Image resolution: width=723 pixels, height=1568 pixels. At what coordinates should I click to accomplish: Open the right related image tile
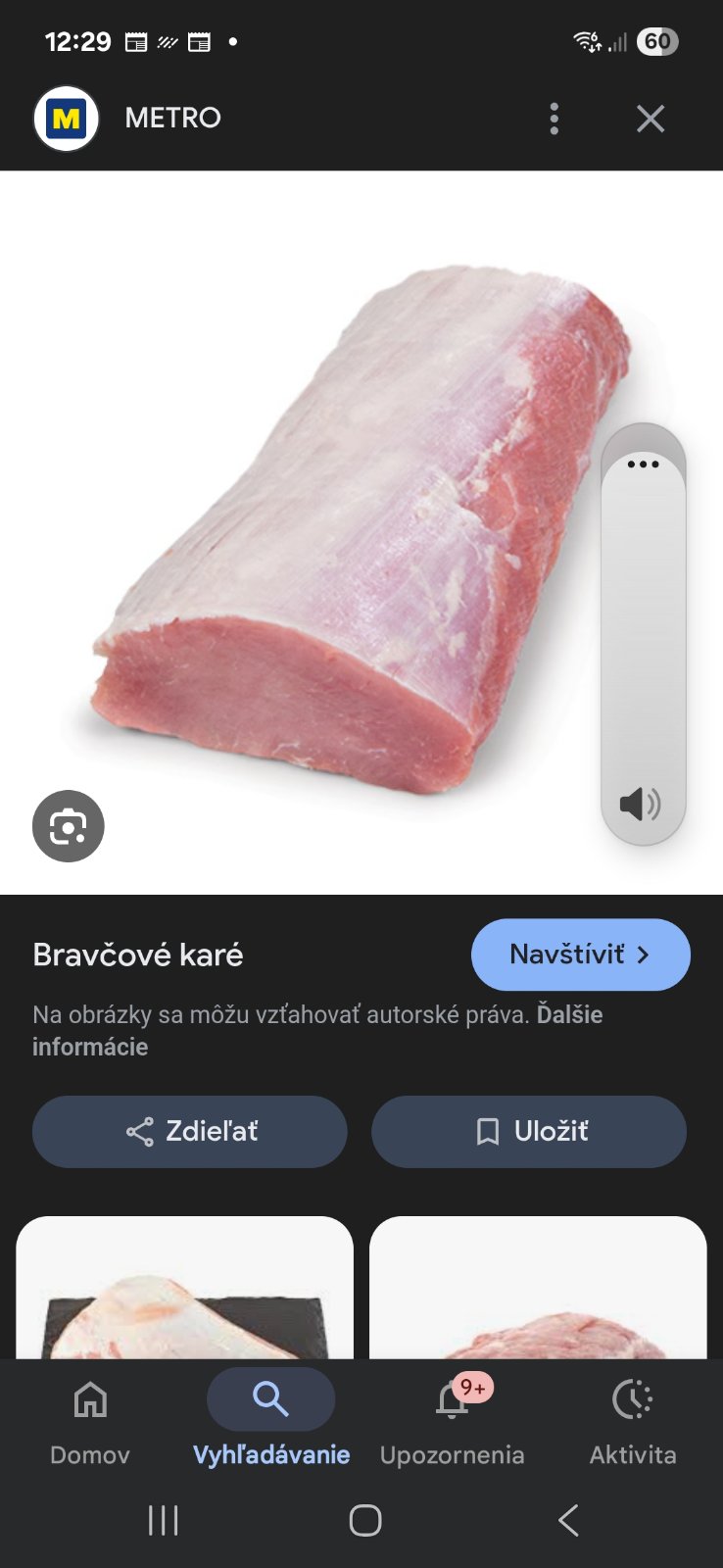coord(538,1289)
